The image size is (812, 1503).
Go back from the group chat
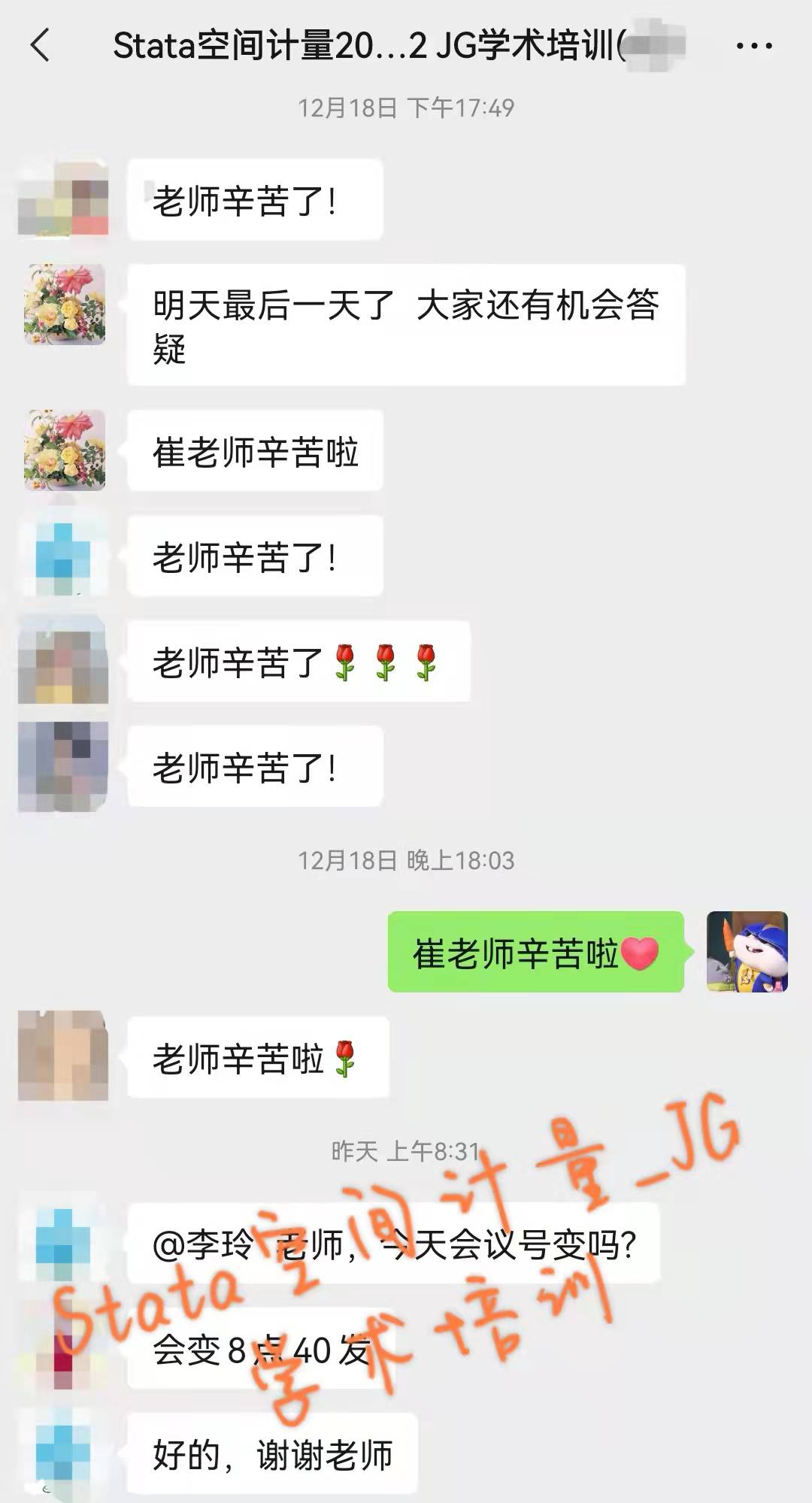(x=41, y=46)
